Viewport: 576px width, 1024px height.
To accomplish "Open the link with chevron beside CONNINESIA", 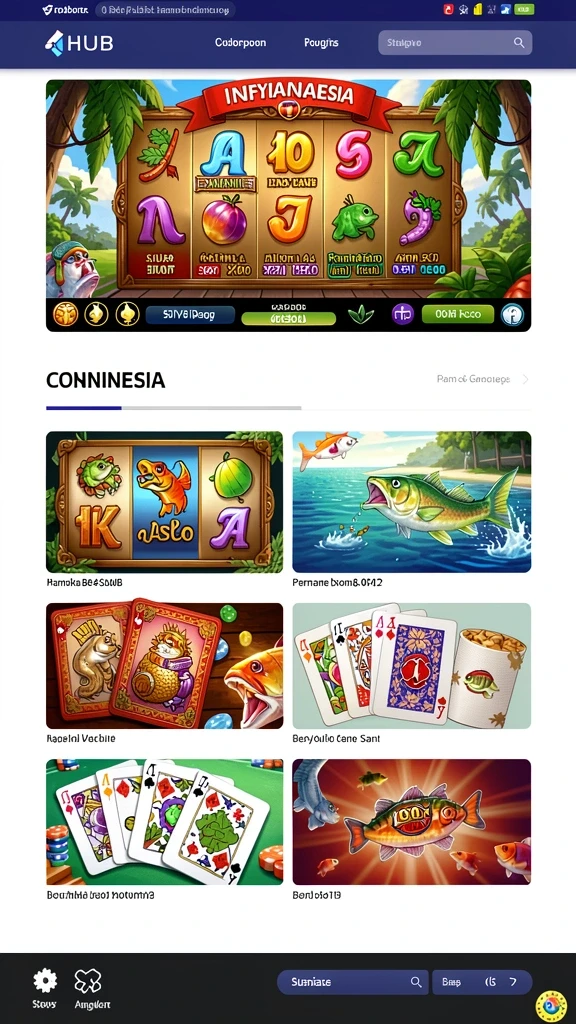I will (x=482, y=379).
